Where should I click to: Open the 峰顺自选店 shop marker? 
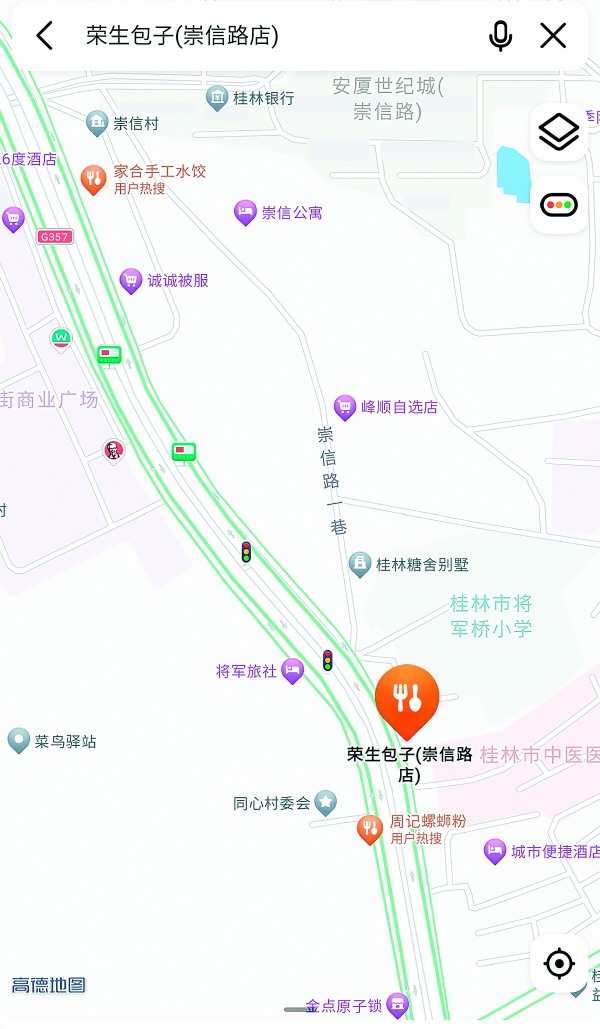click(x=345, y=407)
